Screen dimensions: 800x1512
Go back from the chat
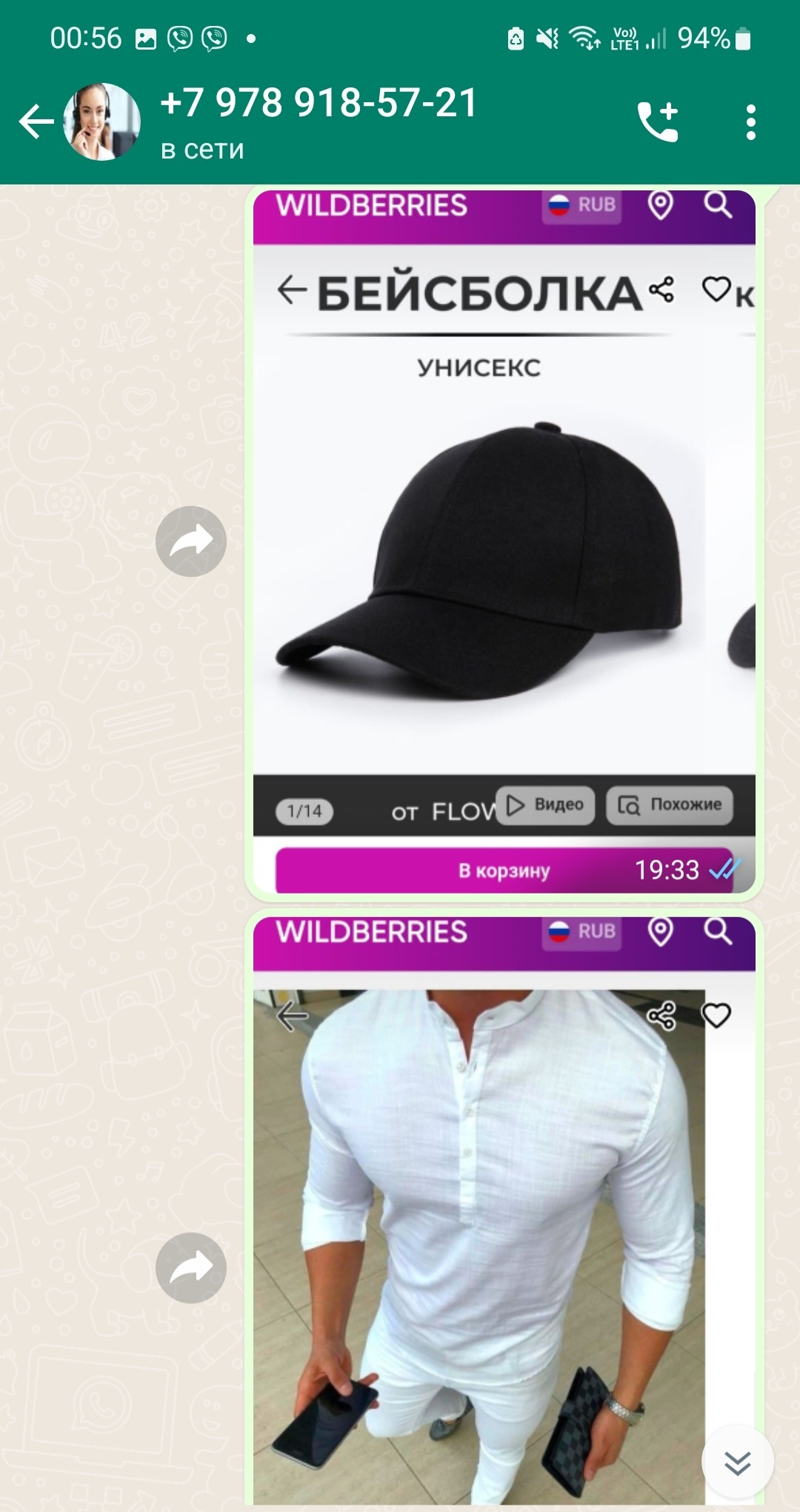click(36, 122)
